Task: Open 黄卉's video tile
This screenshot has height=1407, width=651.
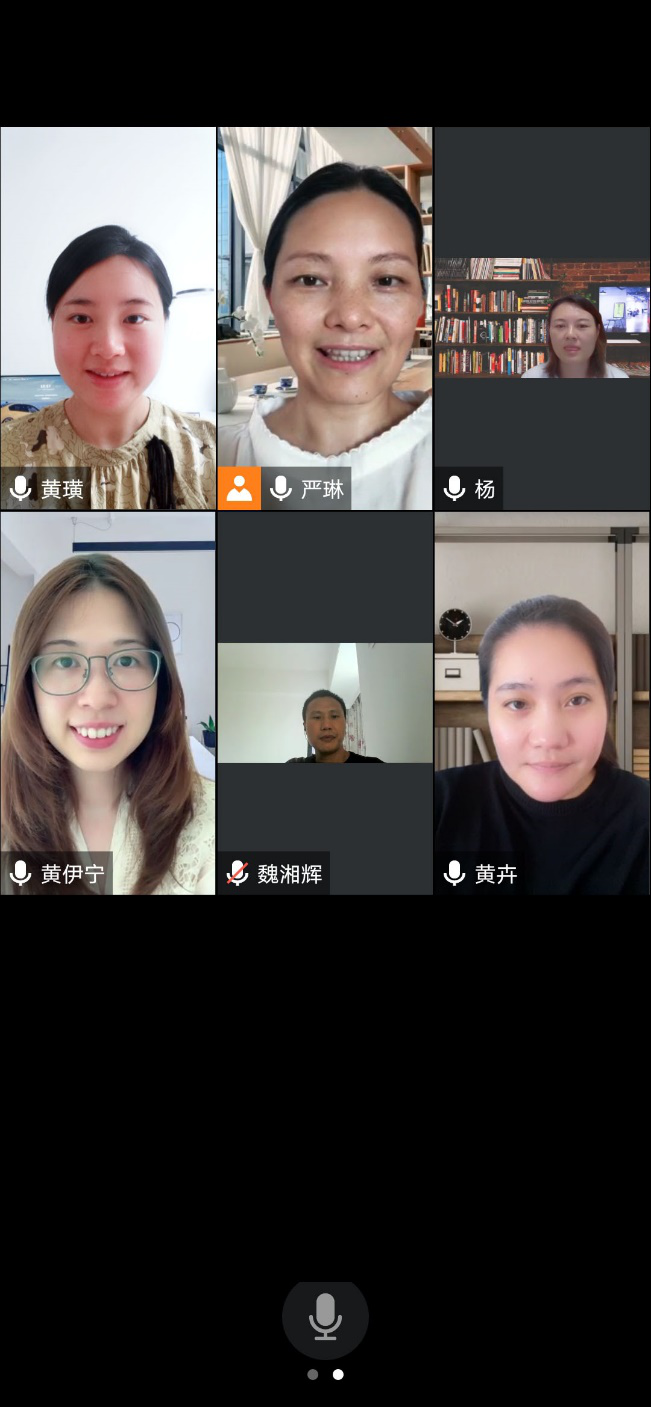Action: (x=542, y=703)
